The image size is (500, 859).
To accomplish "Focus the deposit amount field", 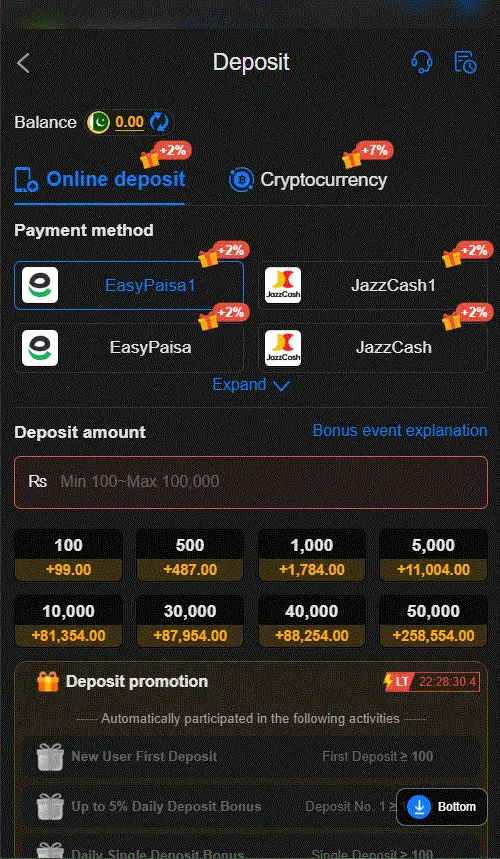I will [x=251, y=482].
